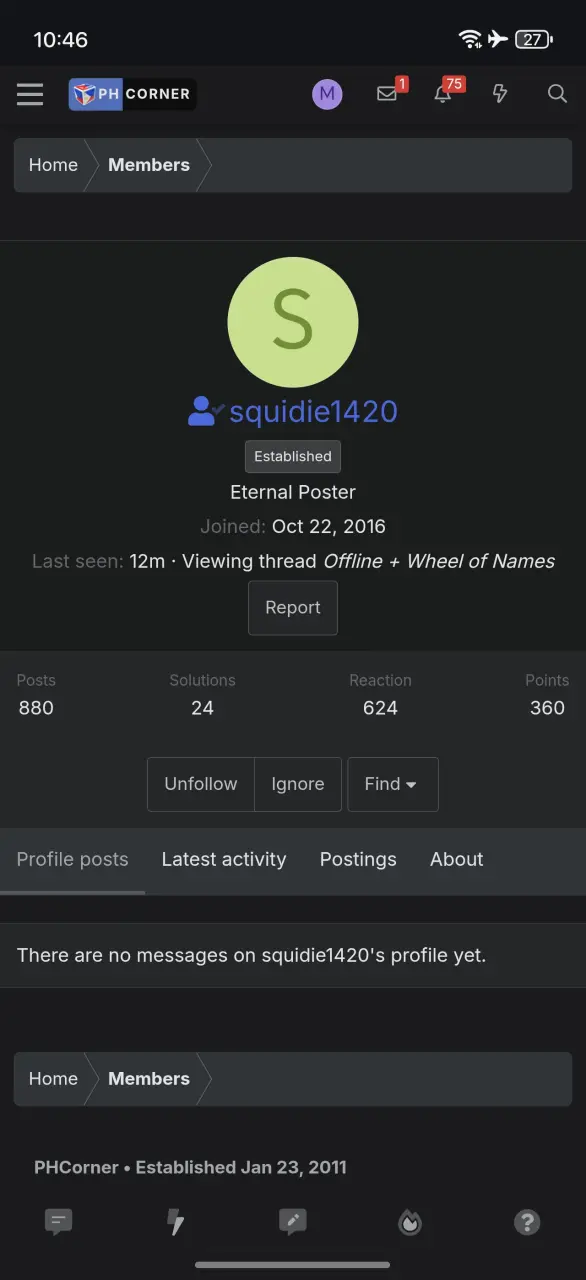Expand the Find dropdown
This screenshot has height=1280, width=586.
point(392,784)
